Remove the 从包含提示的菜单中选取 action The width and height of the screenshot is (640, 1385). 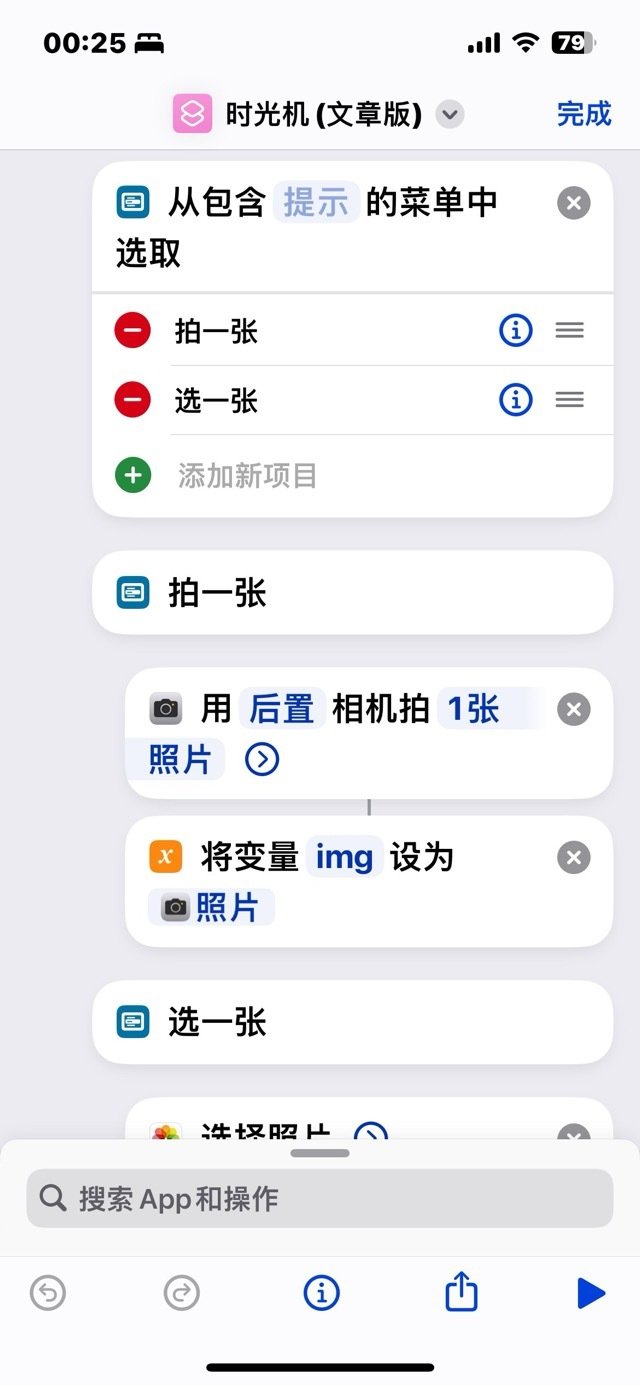pyautogui.click(x=573, y=204)
